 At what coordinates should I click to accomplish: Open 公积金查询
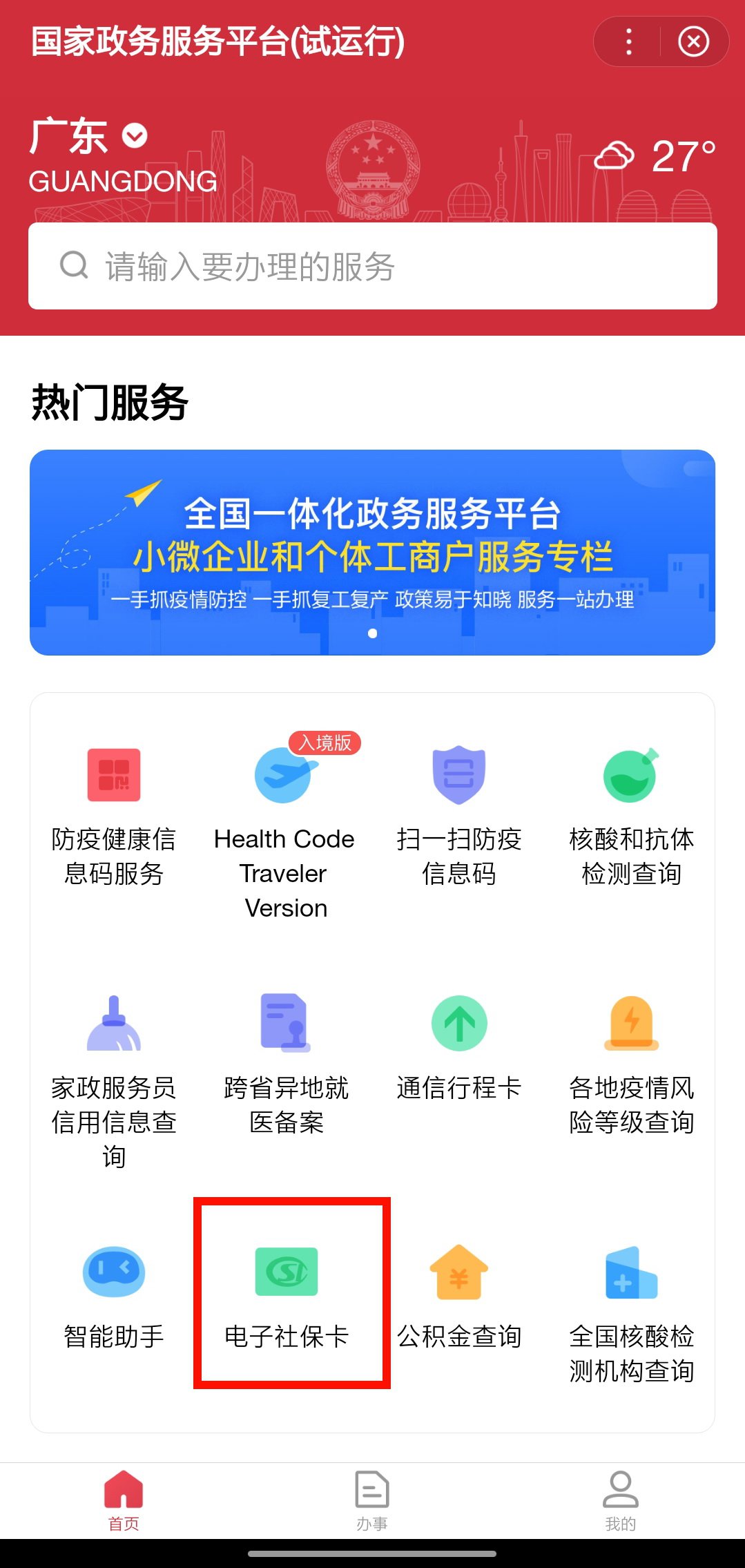pyautogui.click(x=459, y=1299)
